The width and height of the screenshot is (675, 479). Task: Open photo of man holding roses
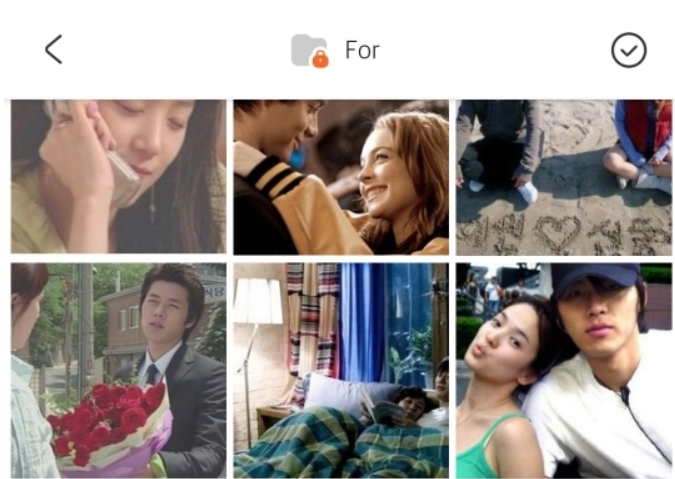[x=118, y=370]
